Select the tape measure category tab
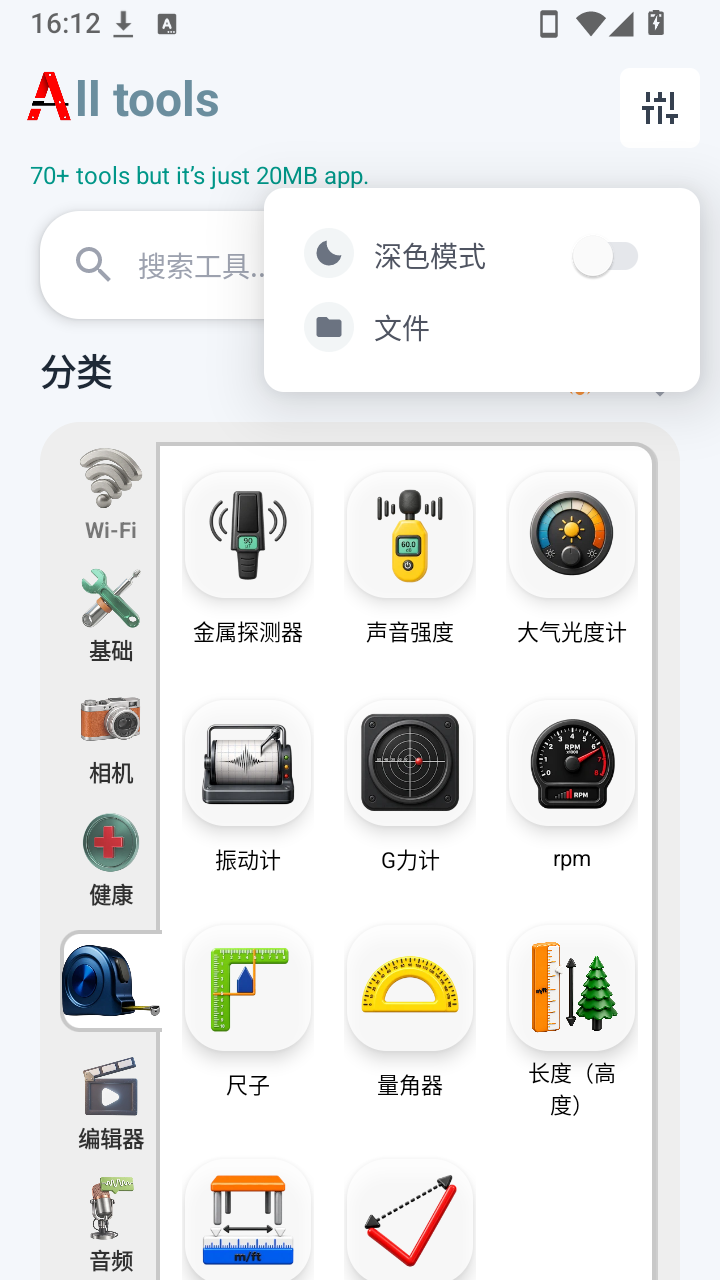This screenshot has height=1280, width=720. (x=111, y=982)
